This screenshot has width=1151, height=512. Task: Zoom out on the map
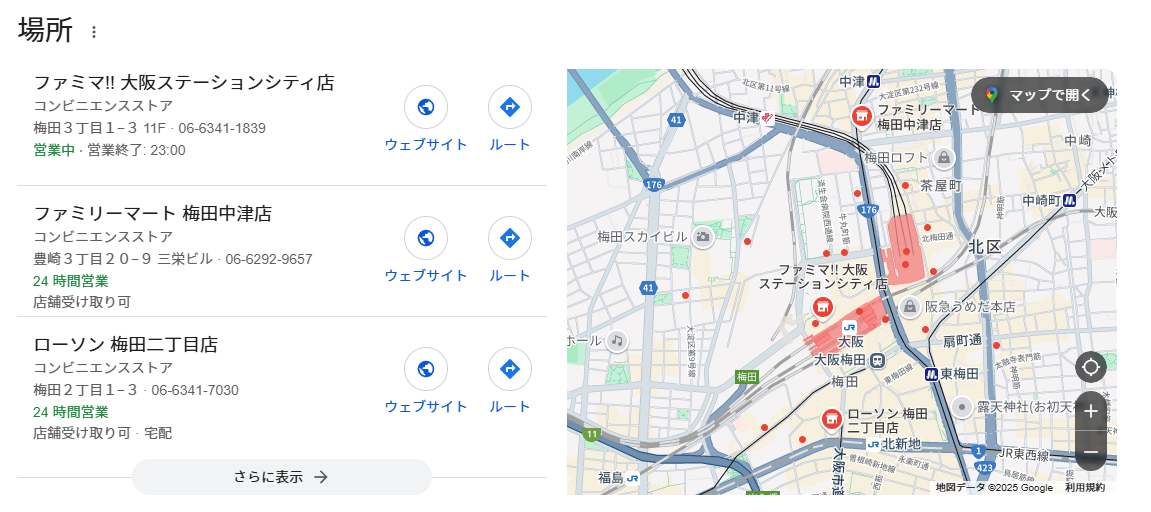coord(1090,452)
